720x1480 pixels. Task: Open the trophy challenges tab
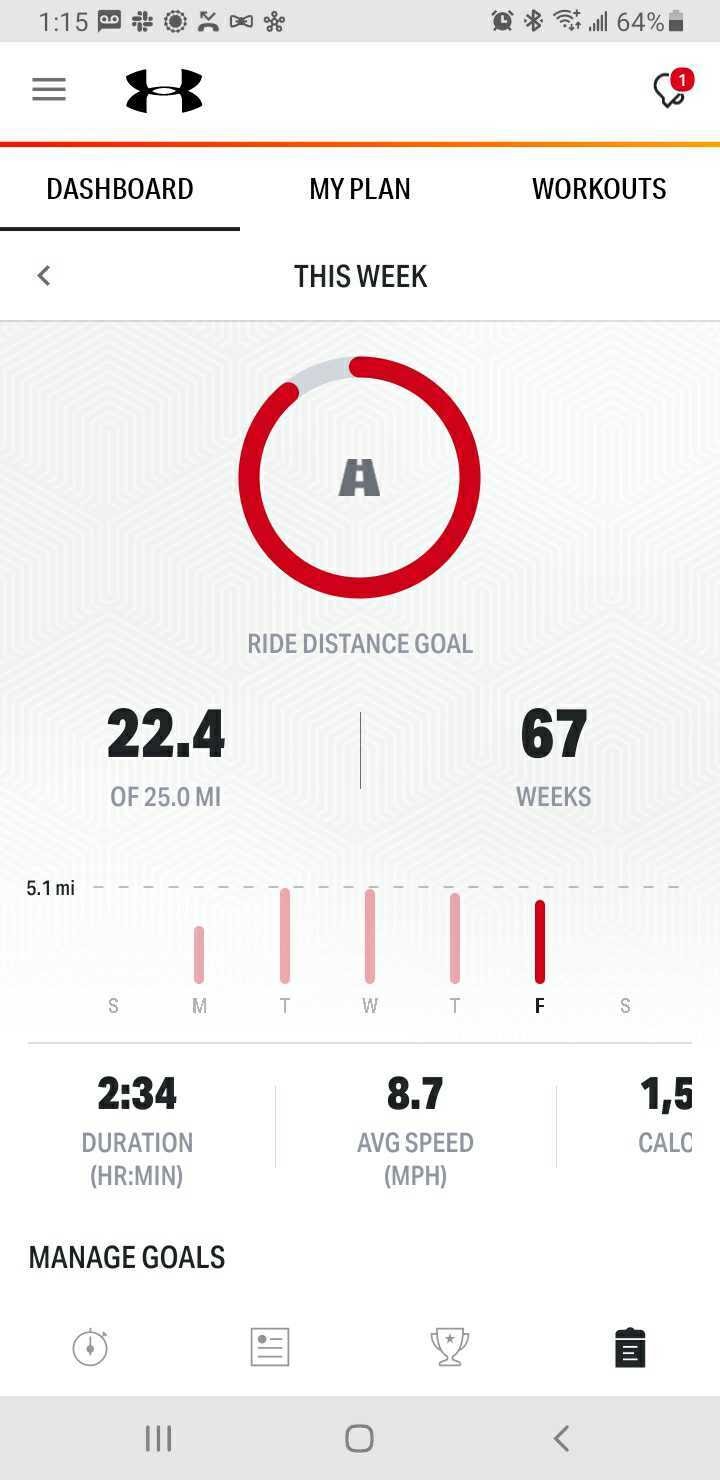tap(450, 1347)
